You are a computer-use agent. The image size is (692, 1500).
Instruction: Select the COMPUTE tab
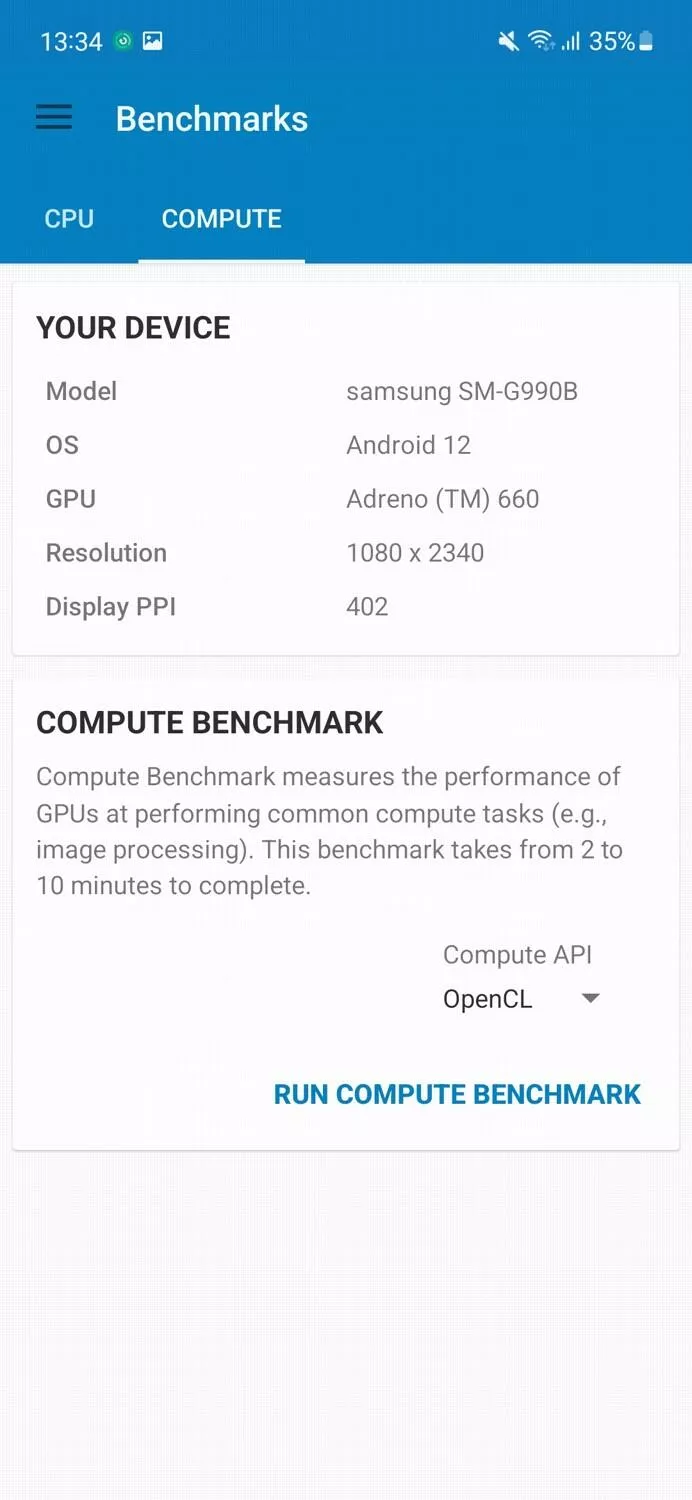(221, 219)
